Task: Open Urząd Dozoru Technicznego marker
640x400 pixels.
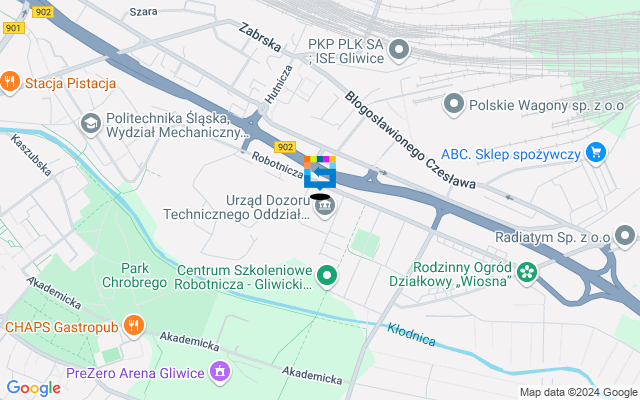Action: tap(324, 207)
